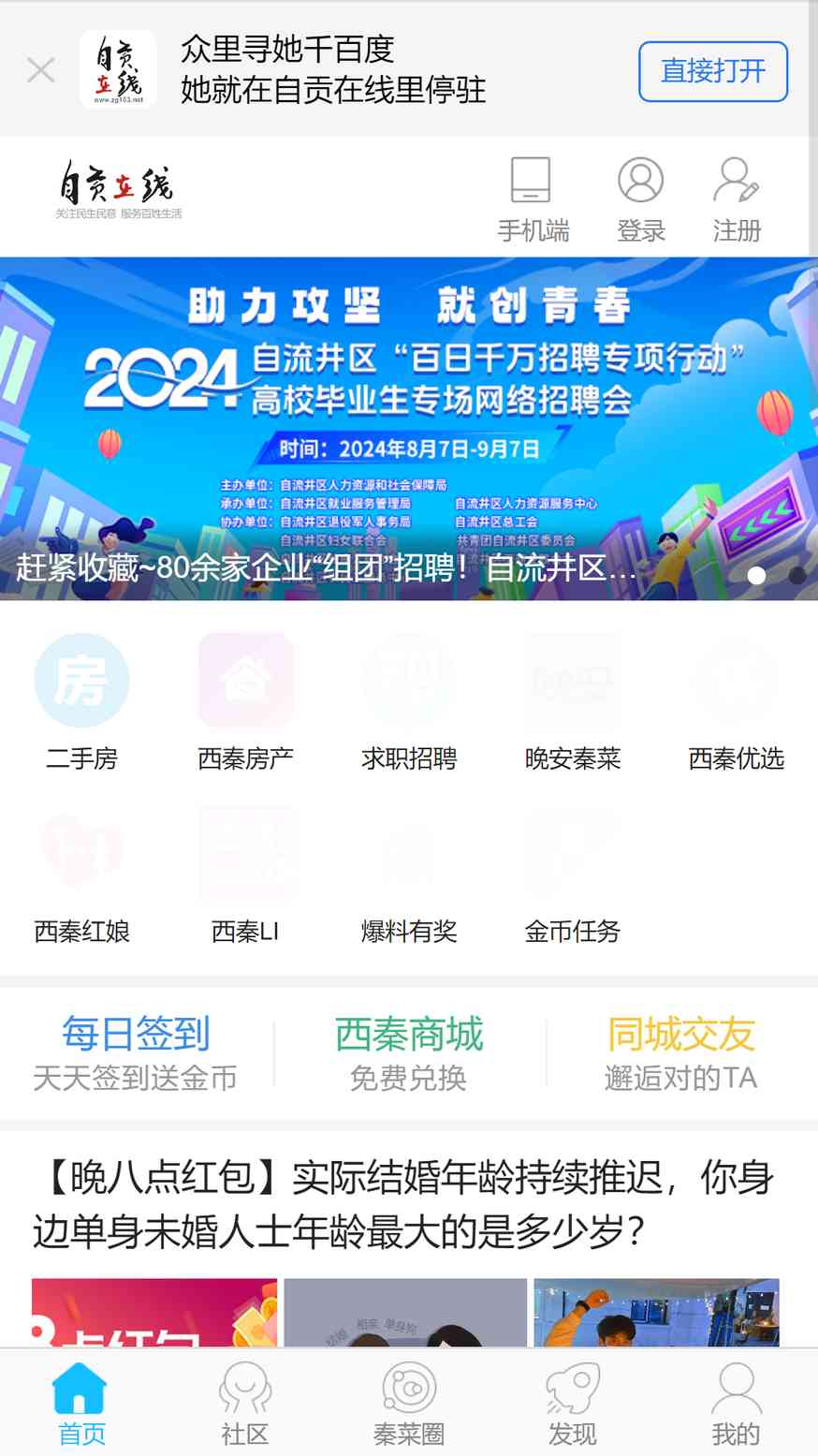Switch to the 我的 tab
The width and height of the screenshot is (818, 1456).
pos(736,1402)
